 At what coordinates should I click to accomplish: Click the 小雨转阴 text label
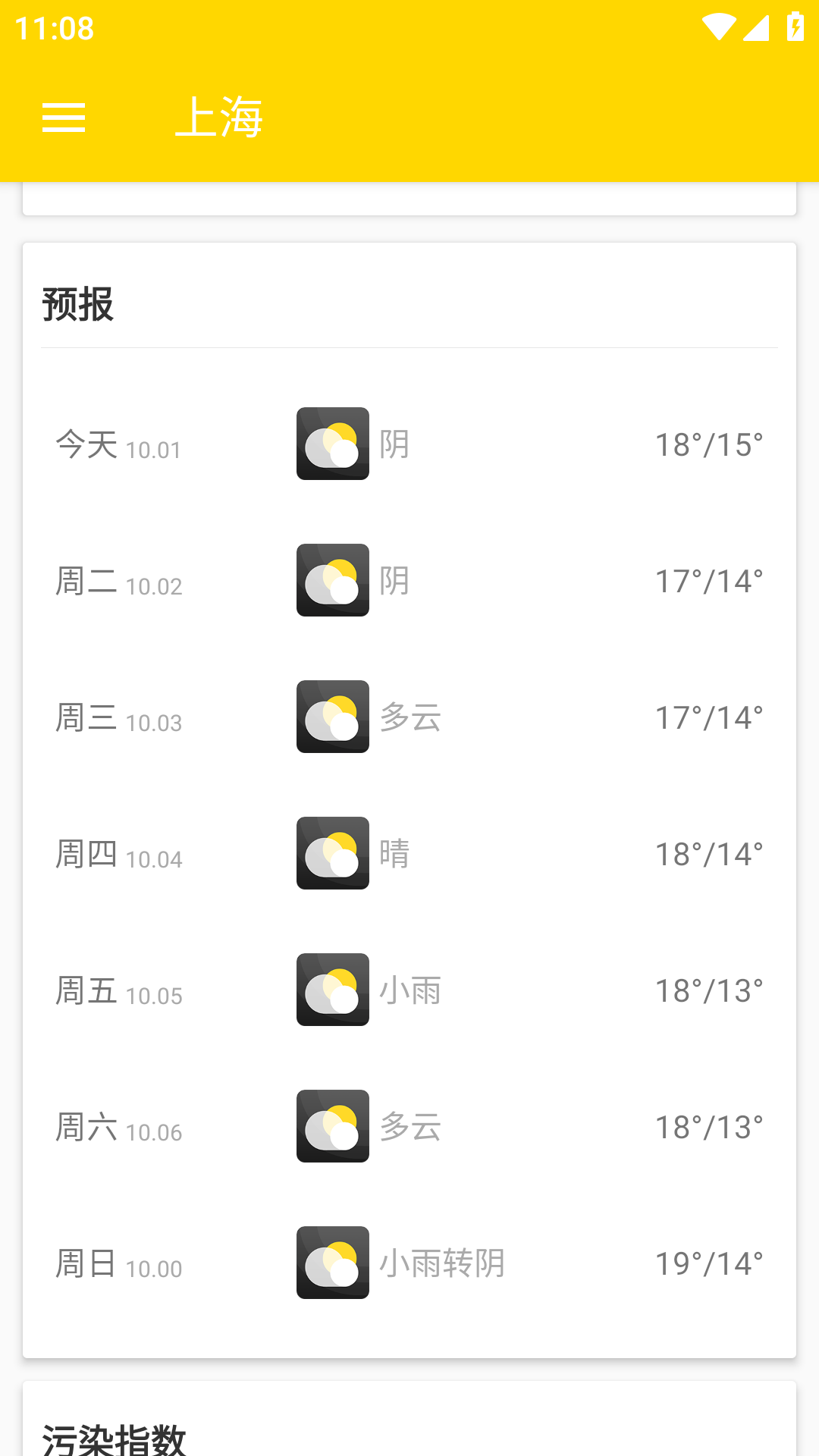pos(444,1263)
